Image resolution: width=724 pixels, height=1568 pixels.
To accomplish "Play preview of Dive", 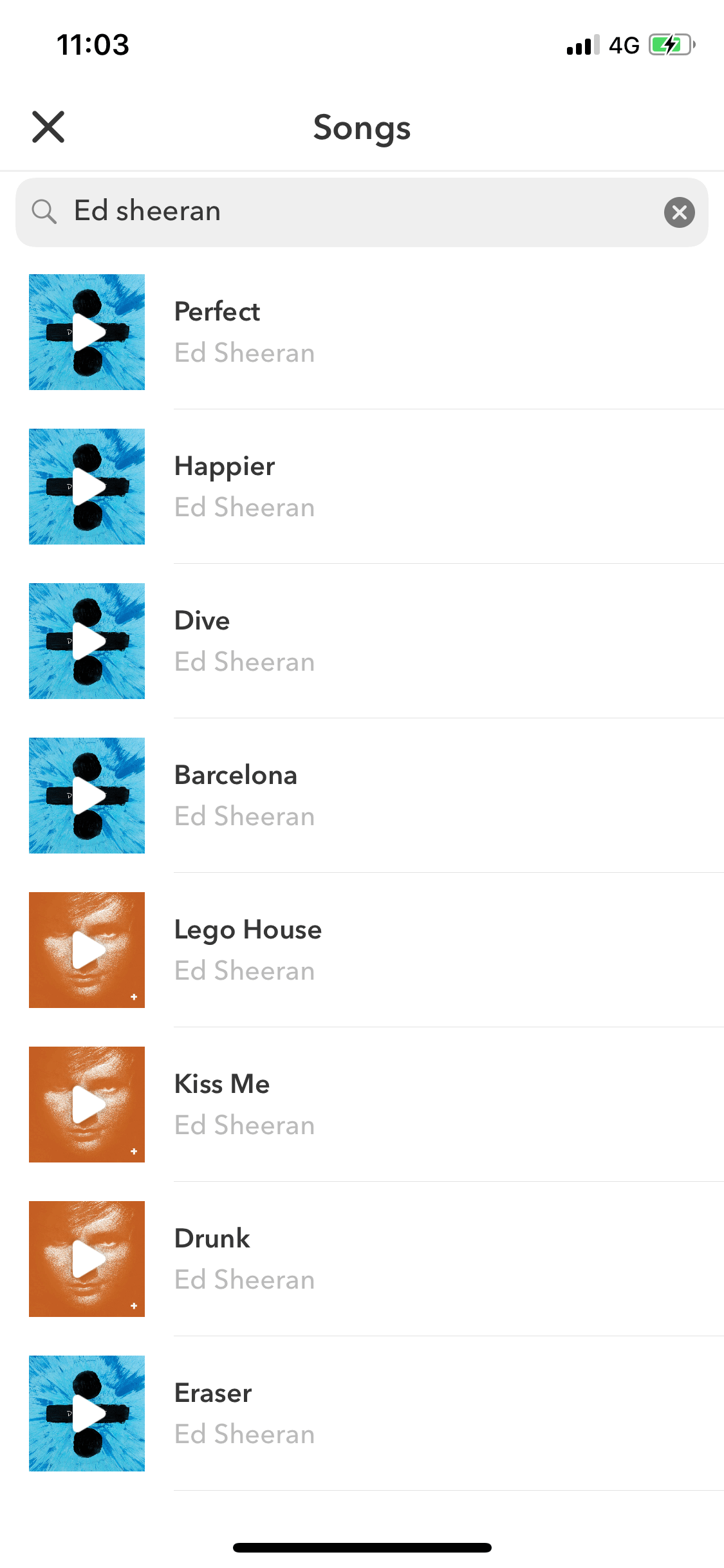I will click(x=87, y=641).
